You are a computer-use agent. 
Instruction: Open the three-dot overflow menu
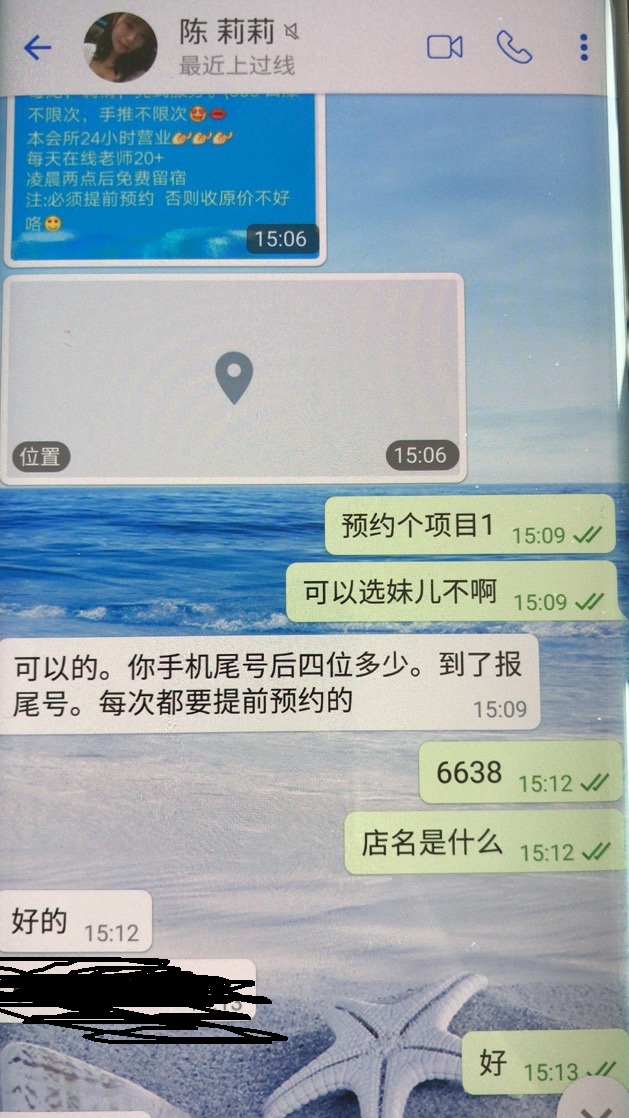click(584, 47)
